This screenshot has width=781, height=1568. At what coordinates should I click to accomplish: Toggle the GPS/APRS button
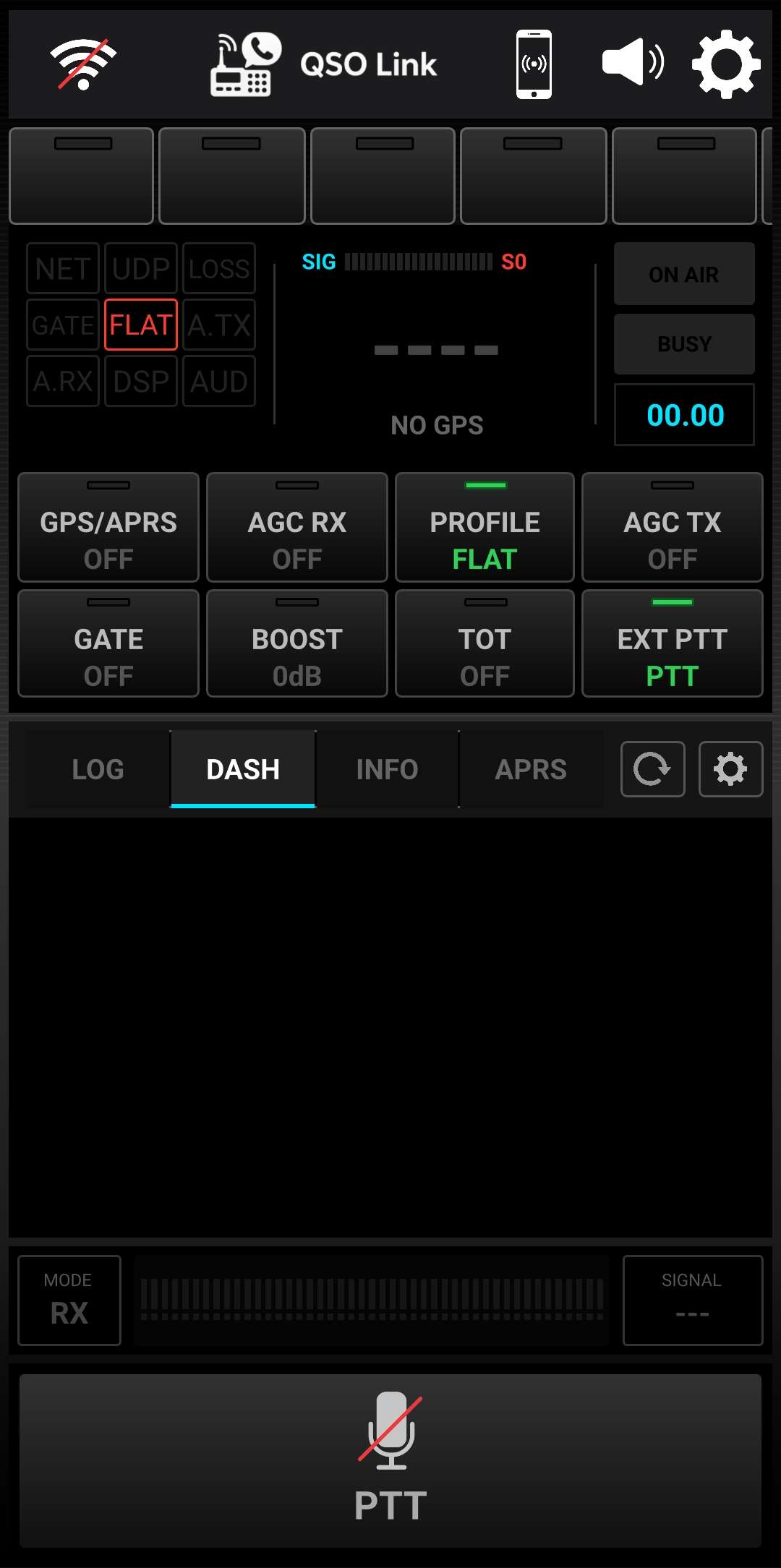[108, 528]
